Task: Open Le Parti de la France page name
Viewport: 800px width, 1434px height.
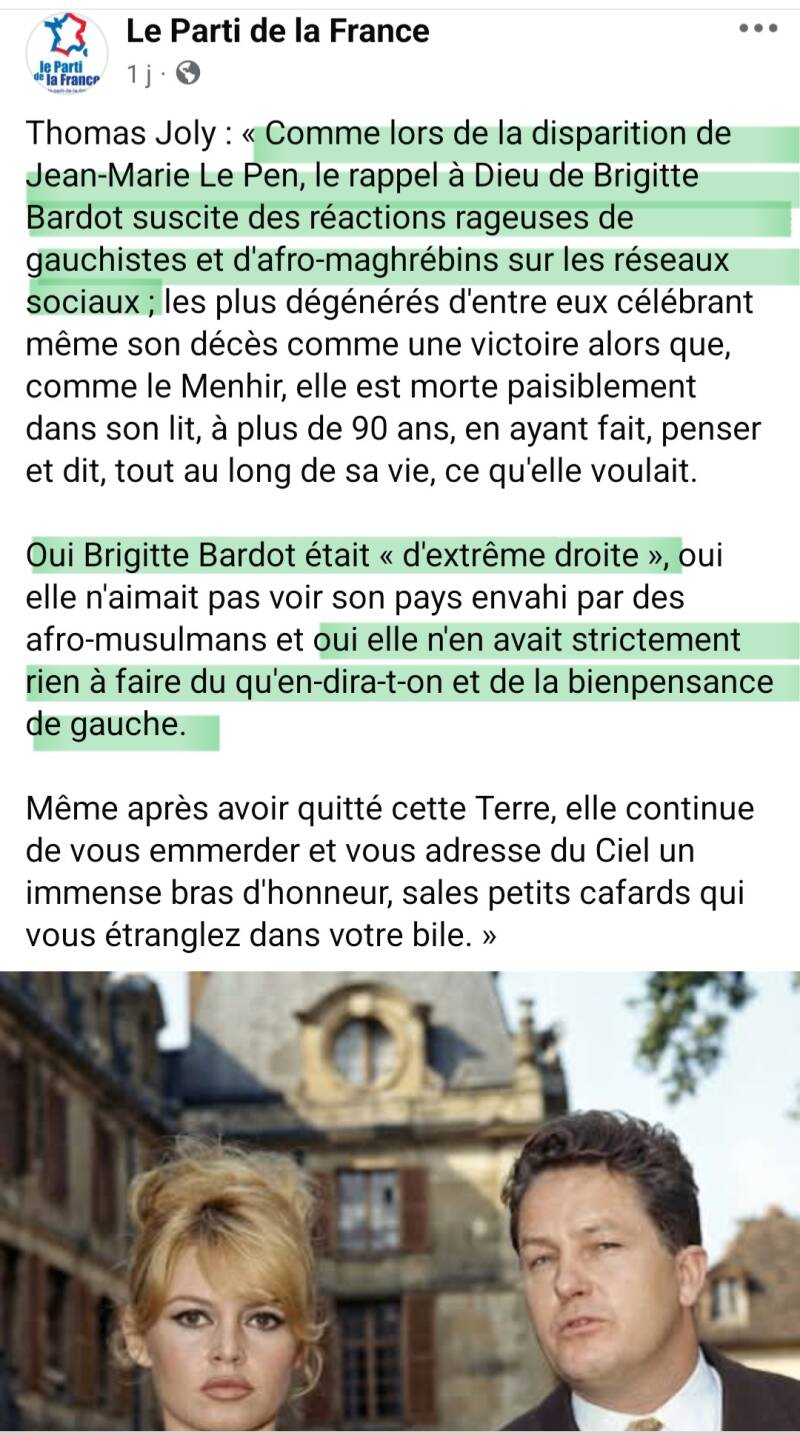Action: pos(277,31)
